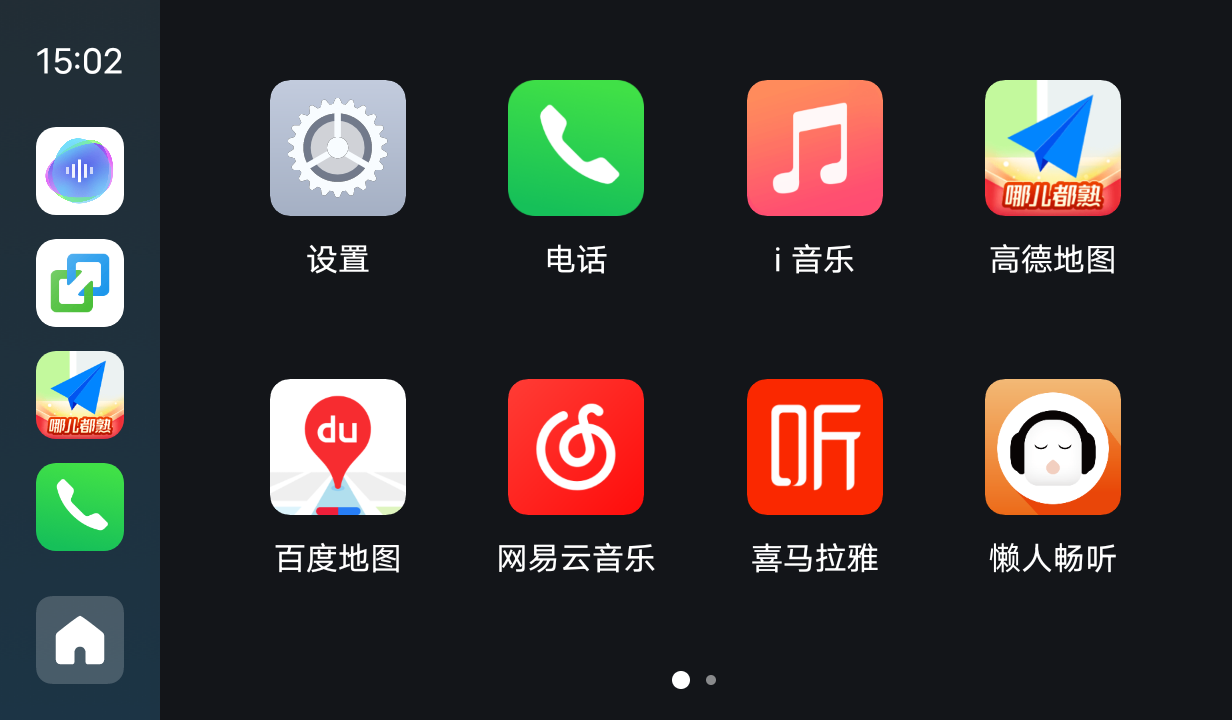Screen dimensions: 1232x720
Task: Launch 懒人畅听 audiobook app
Action: click(x=1052, y=447)
